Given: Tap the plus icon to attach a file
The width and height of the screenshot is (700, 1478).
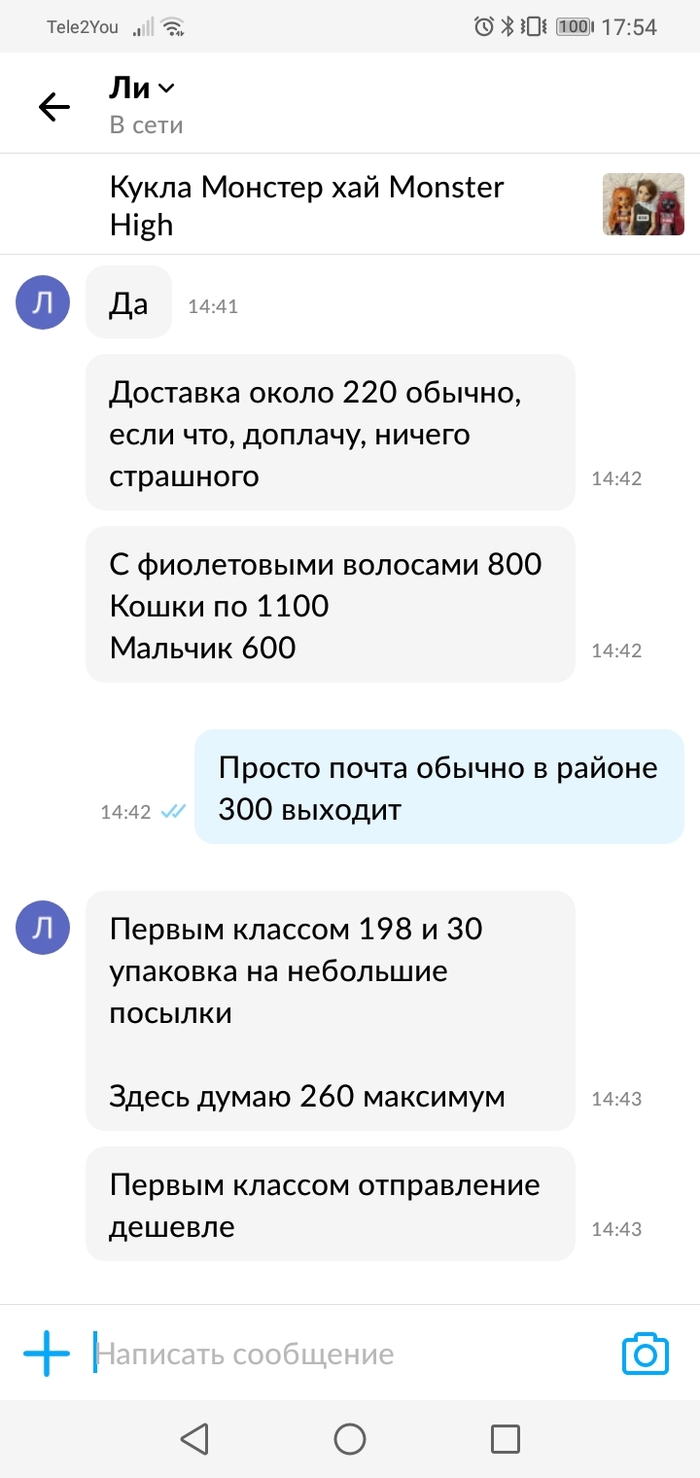Looking at the screenshot, I should tap(47, 1354).
